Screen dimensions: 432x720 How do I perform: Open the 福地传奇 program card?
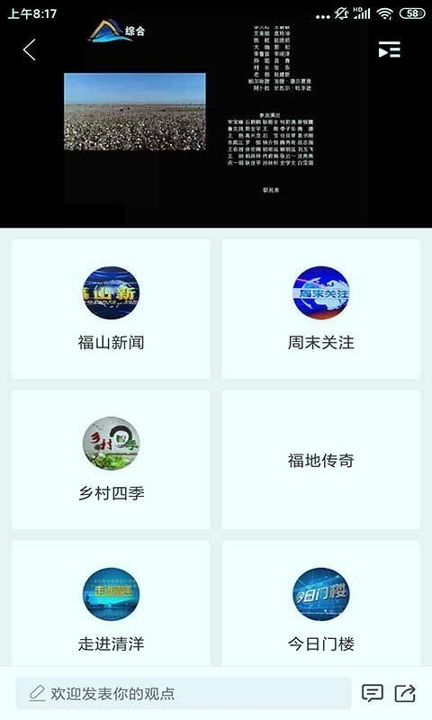pos(321,460)
